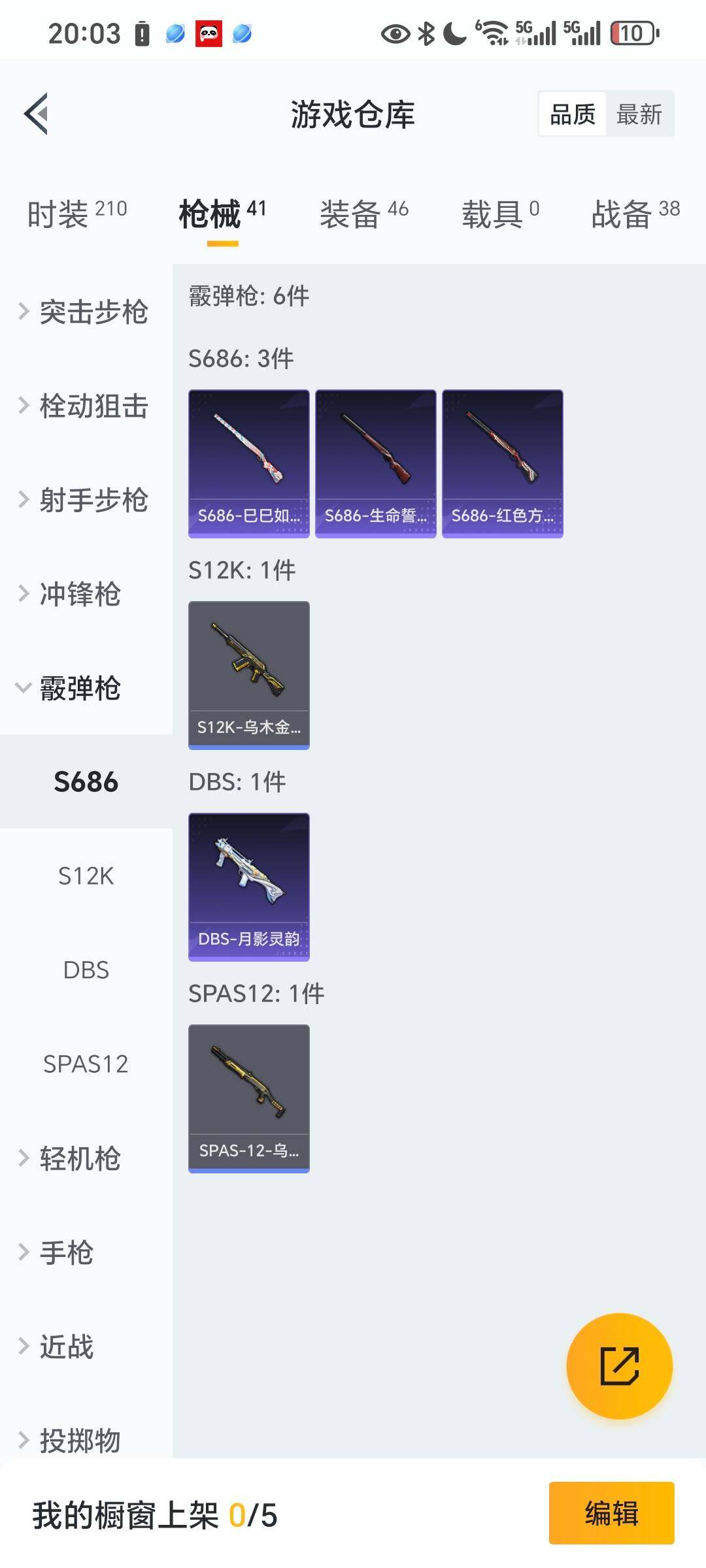View the DBS-月影灵韵 skin

[x=248, y=887]
